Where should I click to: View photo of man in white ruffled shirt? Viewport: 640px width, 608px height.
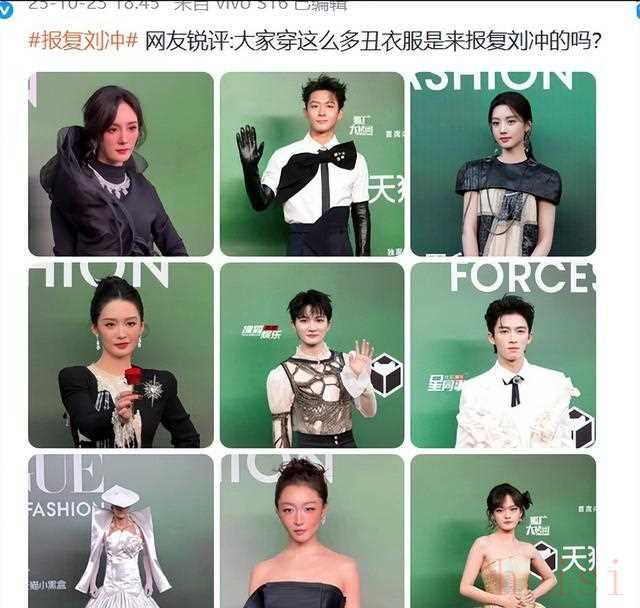(503, 354)
